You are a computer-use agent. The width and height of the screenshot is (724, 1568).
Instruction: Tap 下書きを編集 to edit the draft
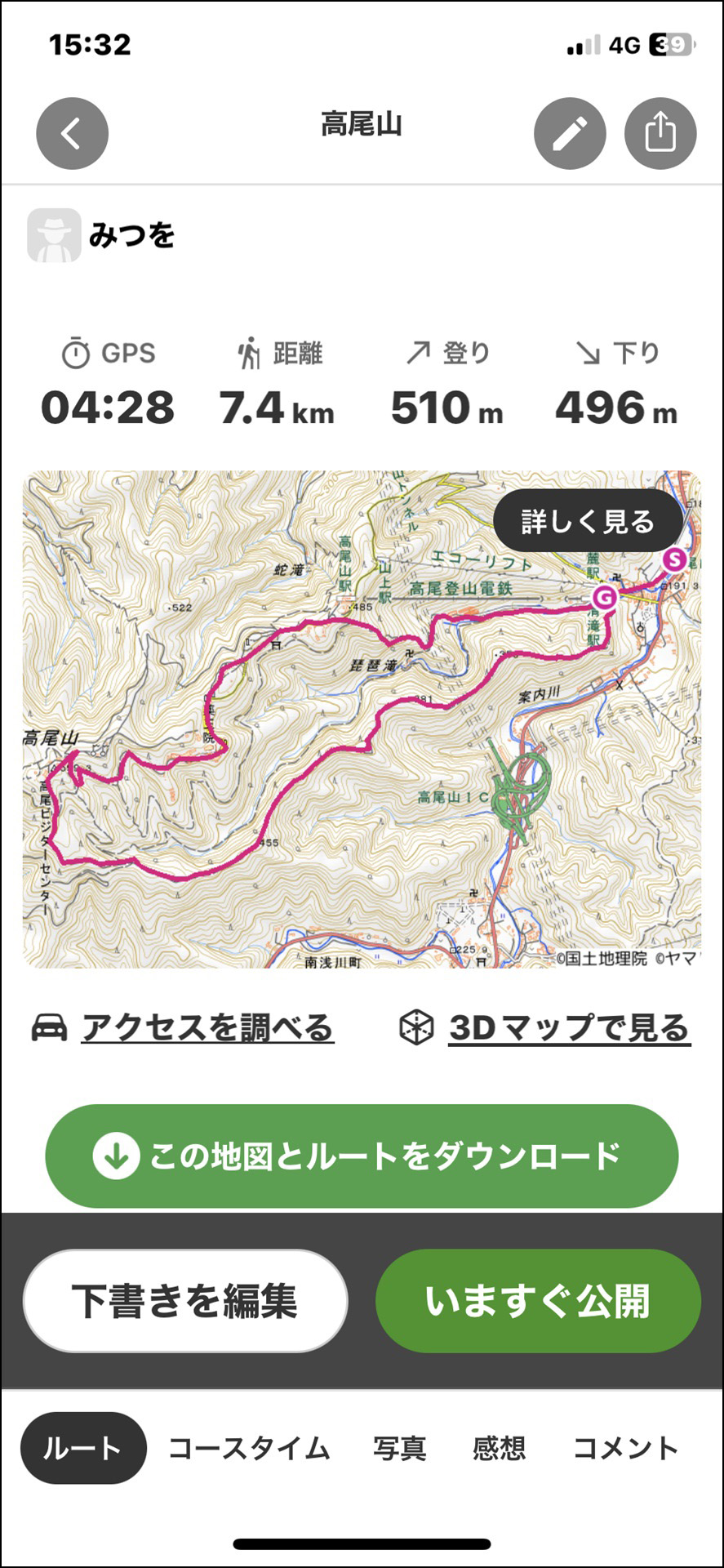point(185,1300)
